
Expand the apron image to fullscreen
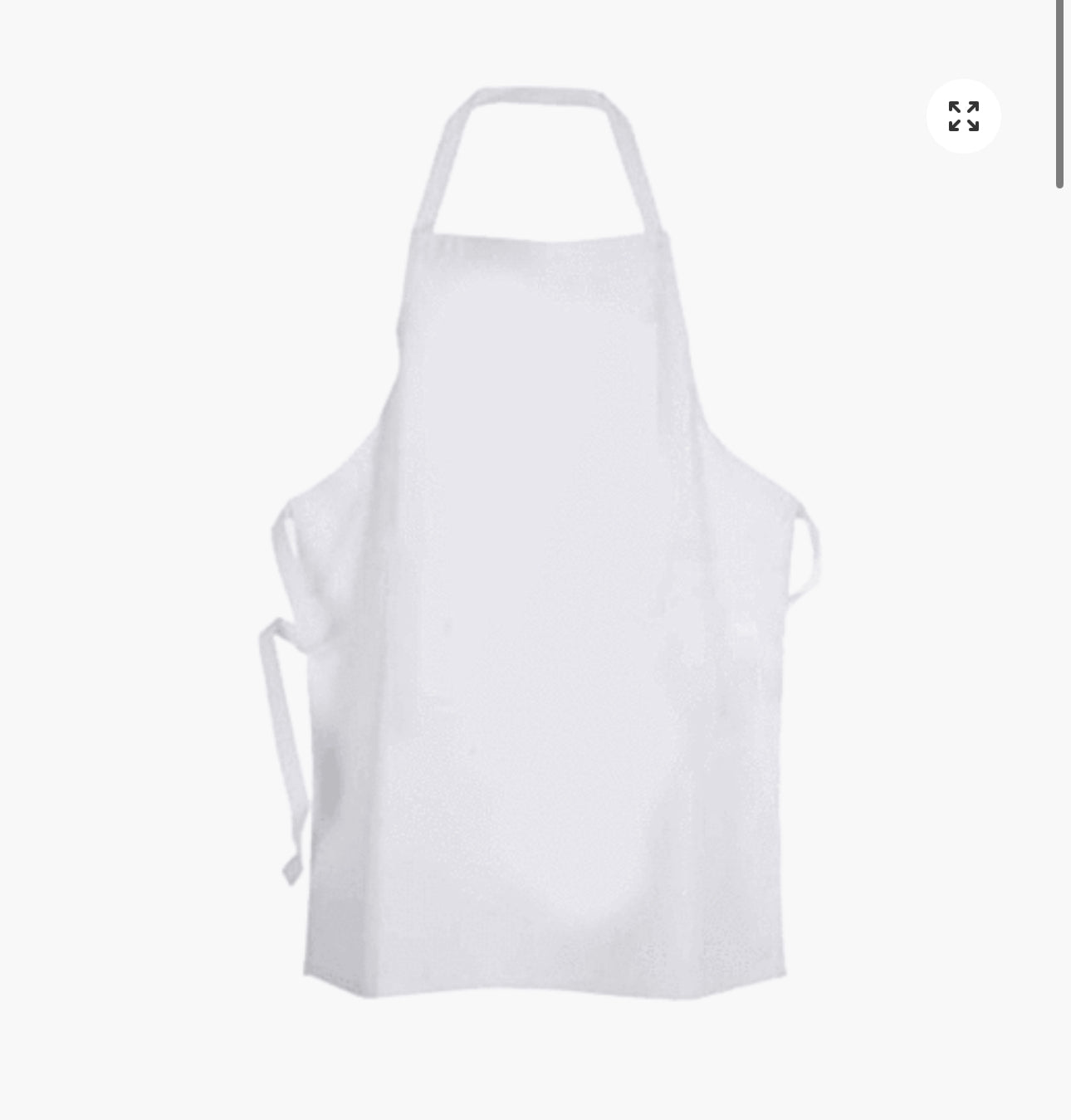click(963, 116)
